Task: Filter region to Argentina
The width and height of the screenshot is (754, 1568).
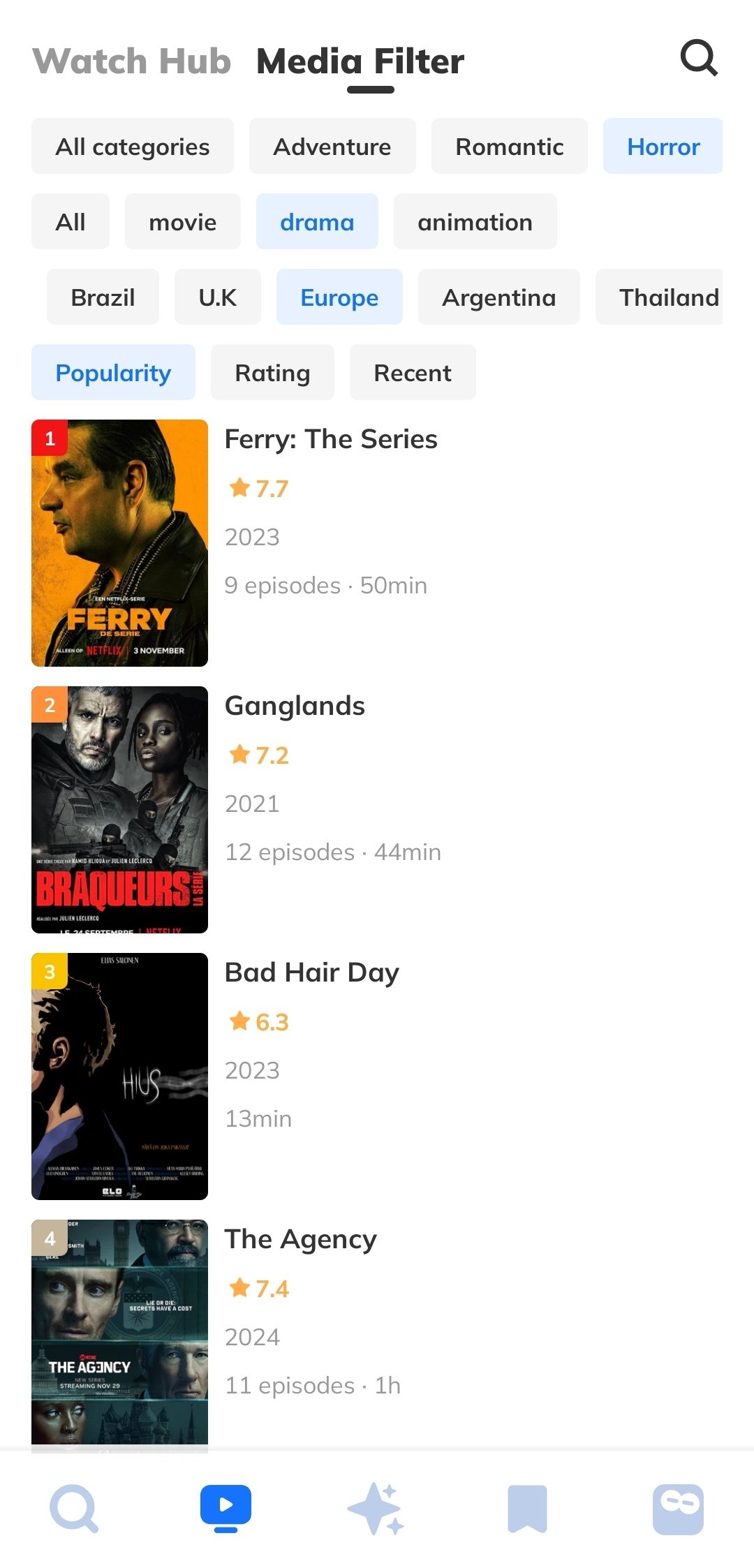Action: [498, 297]
